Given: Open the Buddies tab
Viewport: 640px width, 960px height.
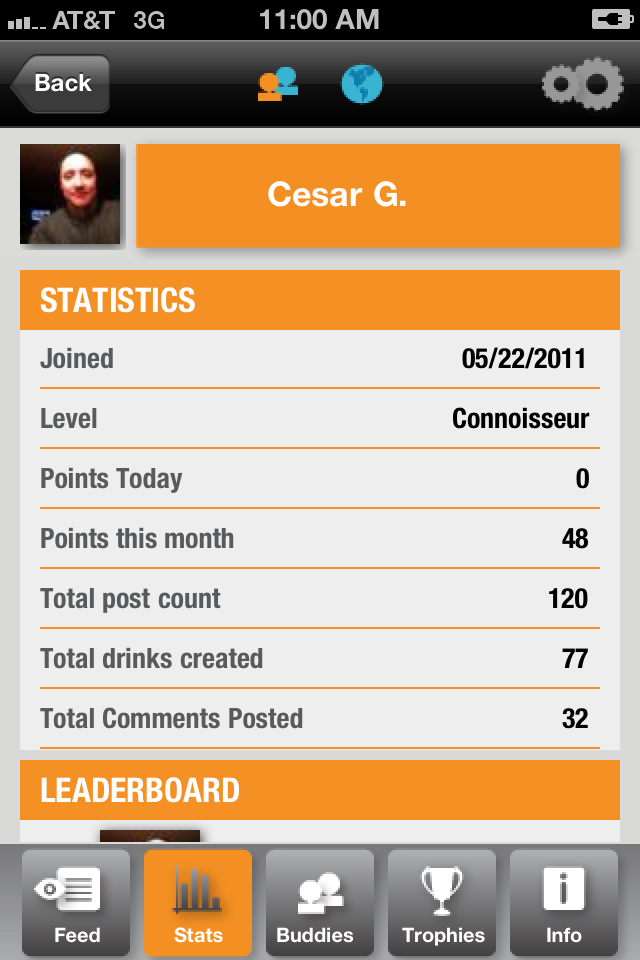Looking at the screenshot, I should 320,902.
